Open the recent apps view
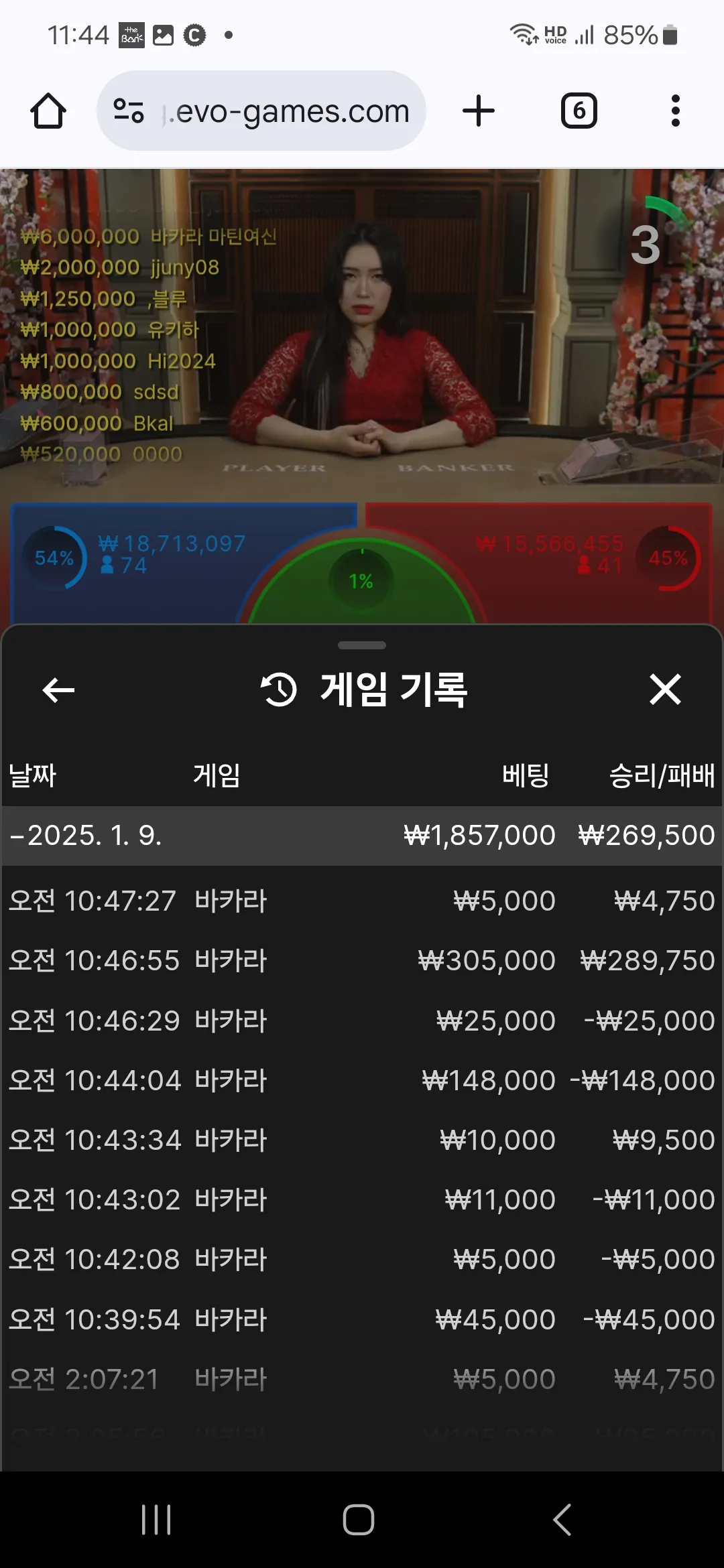The height and width of the screenshot is (1568, 724). pos(156,1519)
